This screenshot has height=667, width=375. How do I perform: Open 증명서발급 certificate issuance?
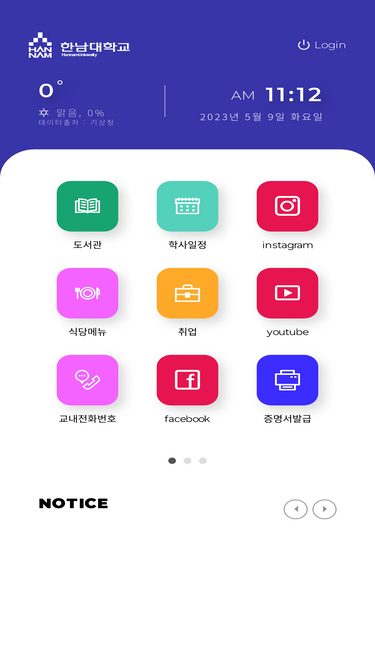click(287, 380)
